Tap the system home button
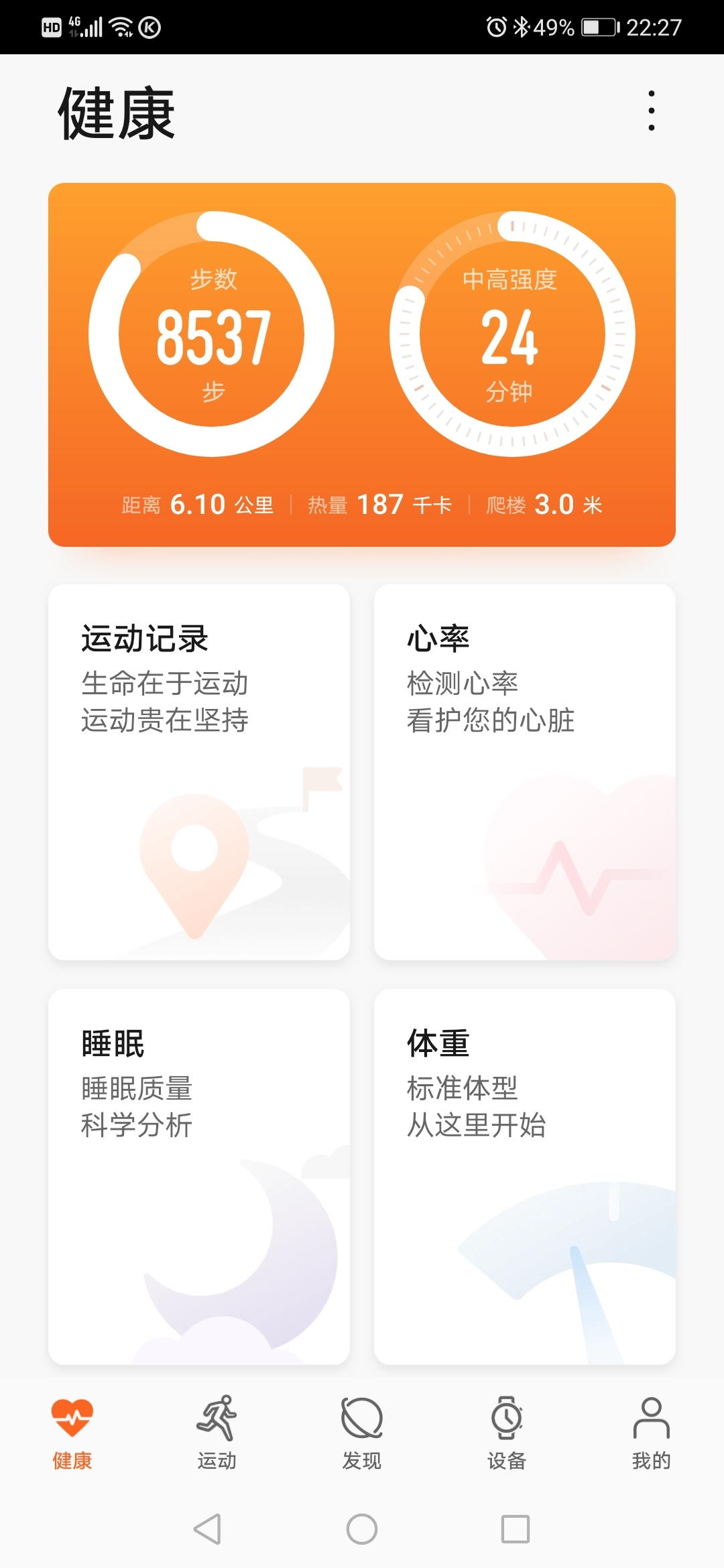This screenshot has width=724, height=1568. click(x=362, y=1529)
